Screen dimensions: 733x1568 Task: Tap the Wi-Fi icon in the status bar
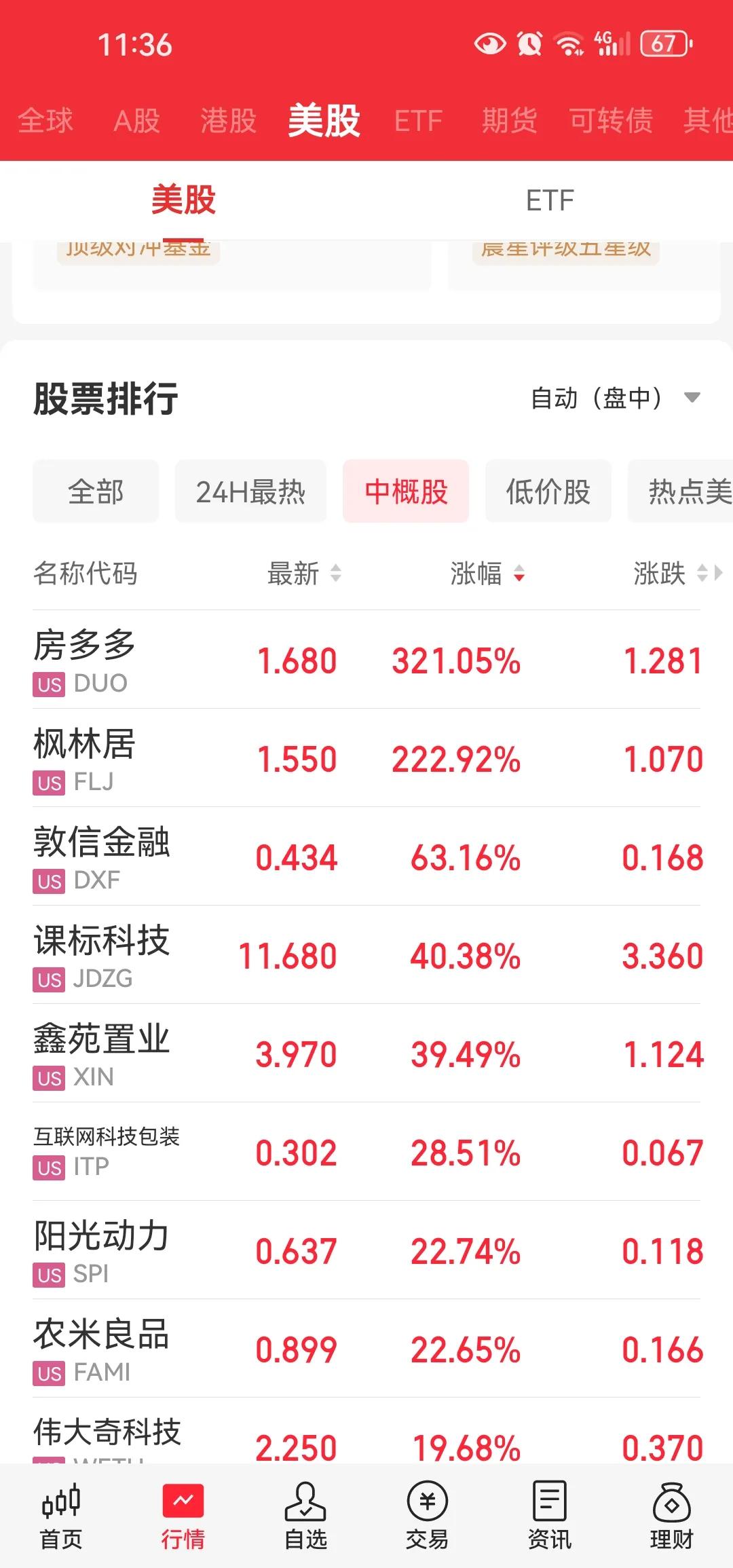(569, 43)
